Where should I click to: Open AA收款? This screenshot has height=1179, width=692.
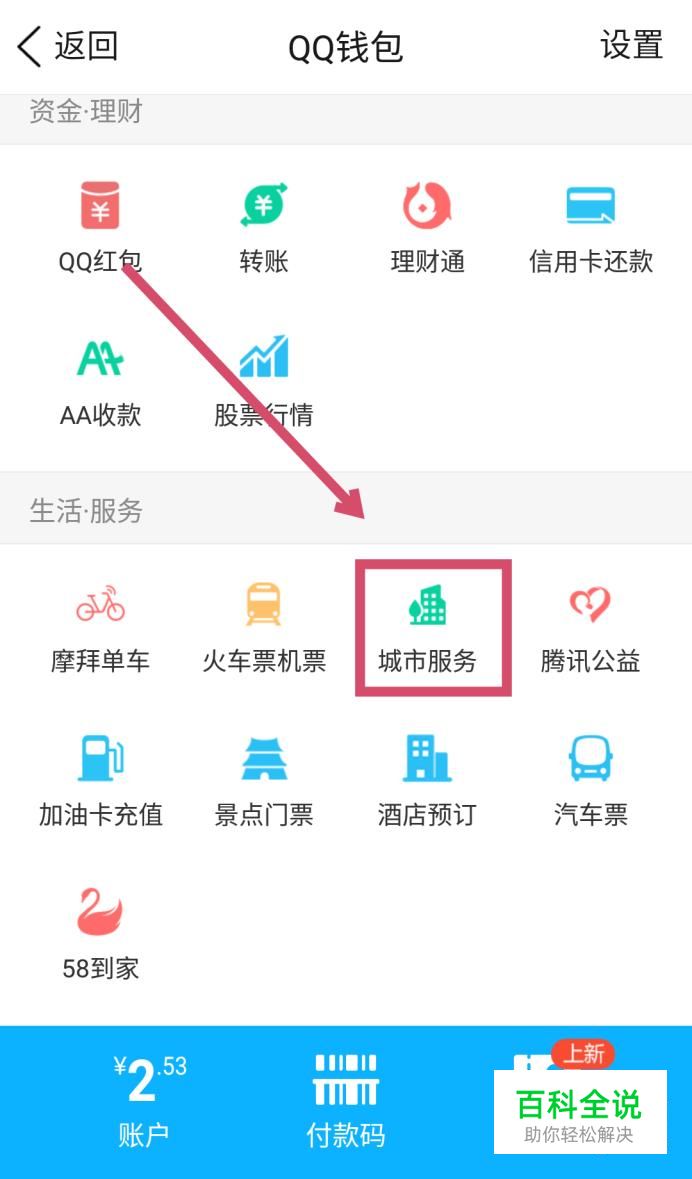point(100,381)
